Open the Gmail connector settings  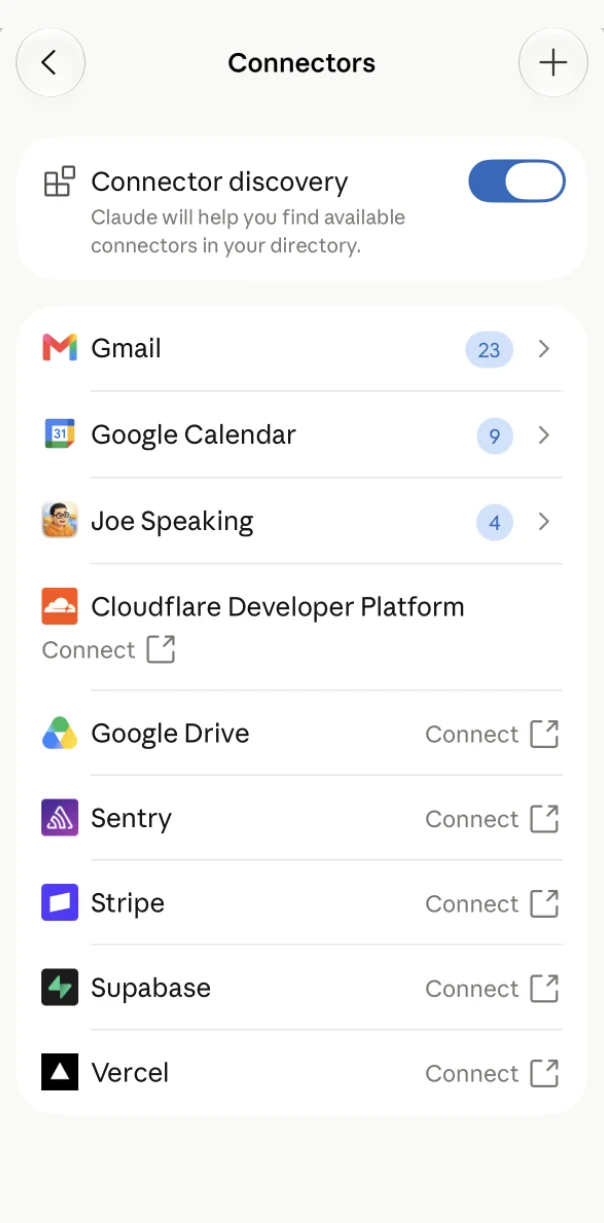click(x=302, y=348)
